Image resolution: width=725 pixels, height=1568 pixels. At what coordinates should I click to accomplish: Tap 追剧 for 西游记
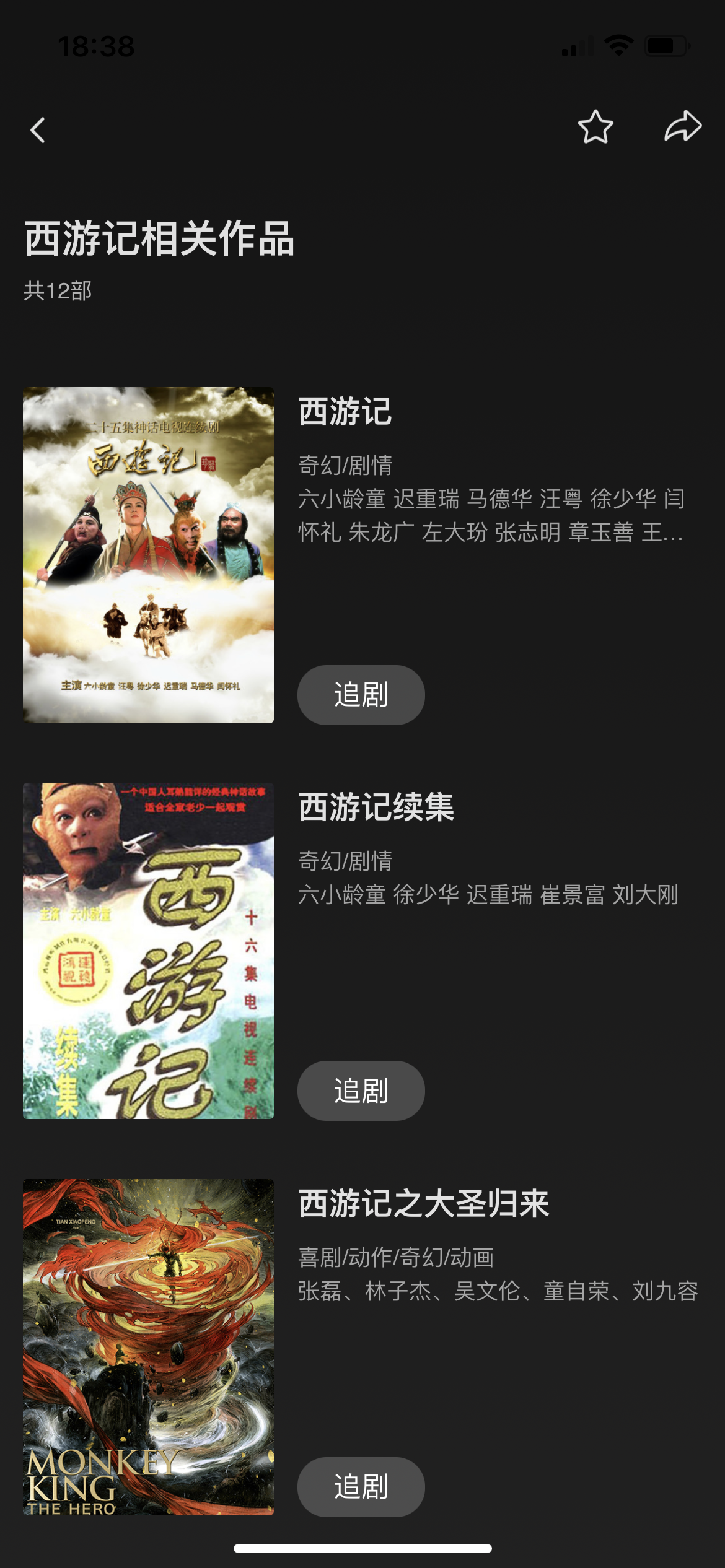coord(361,695)
